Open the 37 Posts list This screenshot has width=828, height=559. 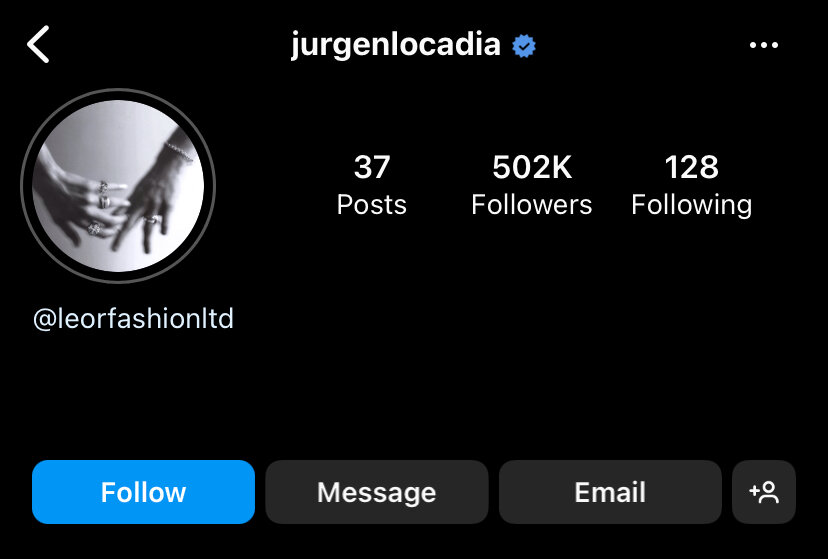point(371,185)
